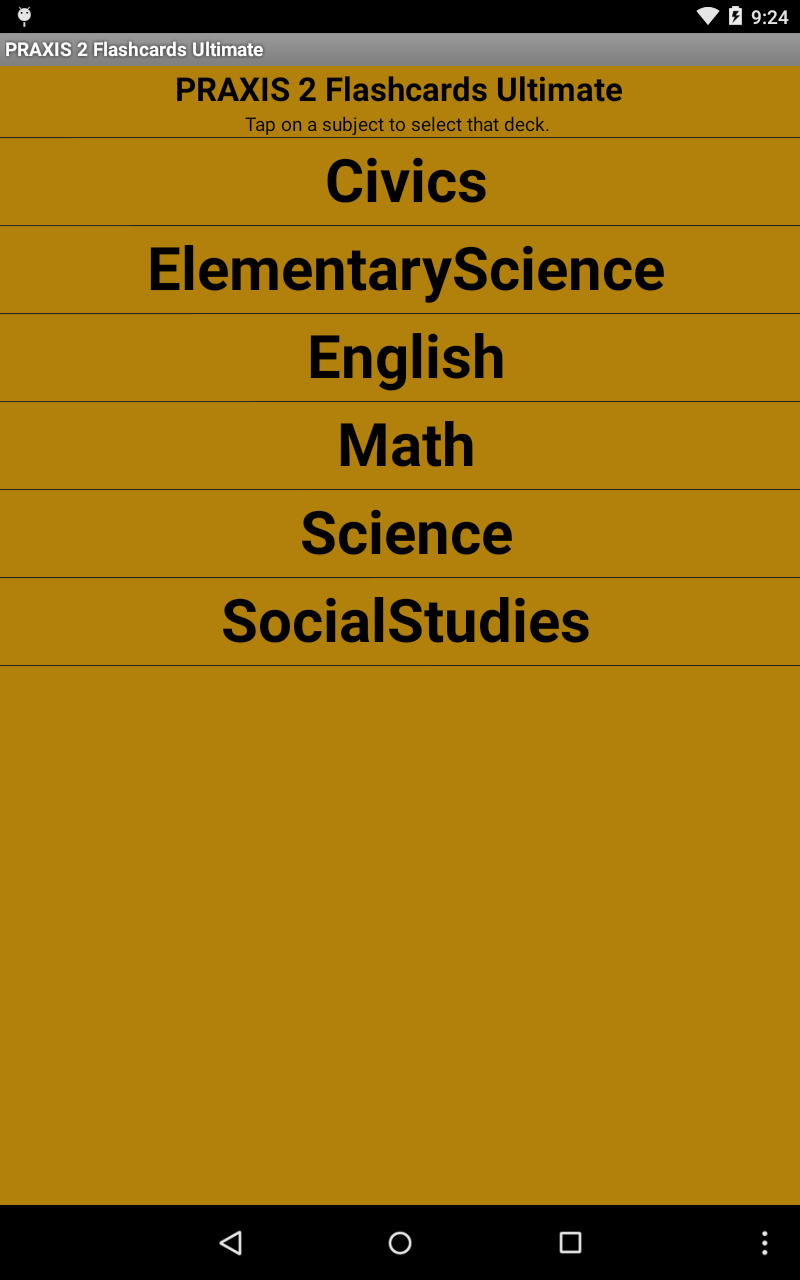Select the English subject deck
Viewport: 800px width, 1280px height.
406,357
